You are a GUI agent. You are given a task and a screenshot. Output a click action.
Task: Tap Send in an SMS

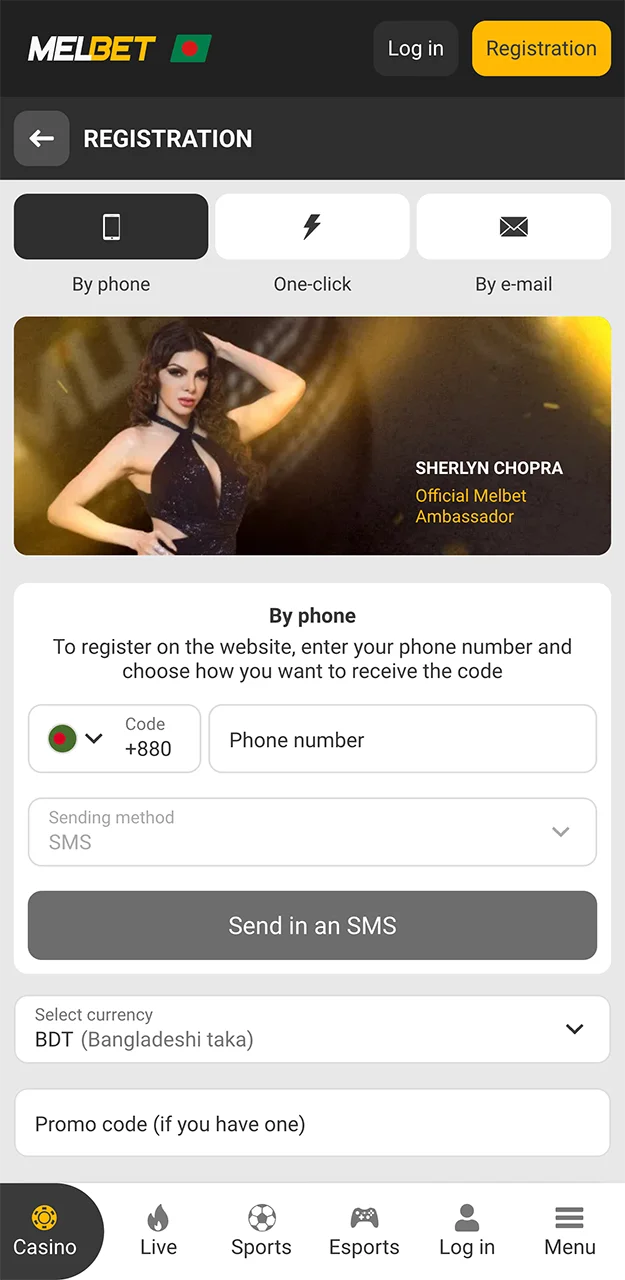312,925
